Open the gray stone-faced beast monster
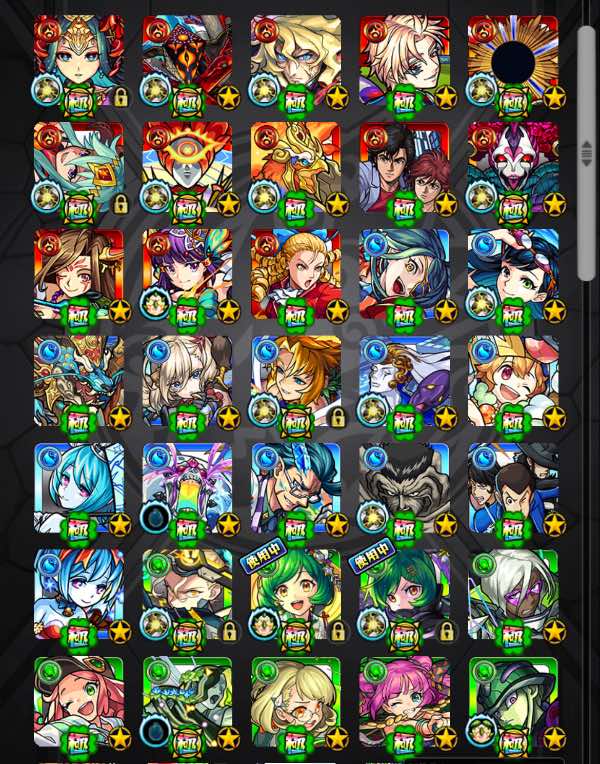The image size is (600, 764). click(x=404, y=488)
